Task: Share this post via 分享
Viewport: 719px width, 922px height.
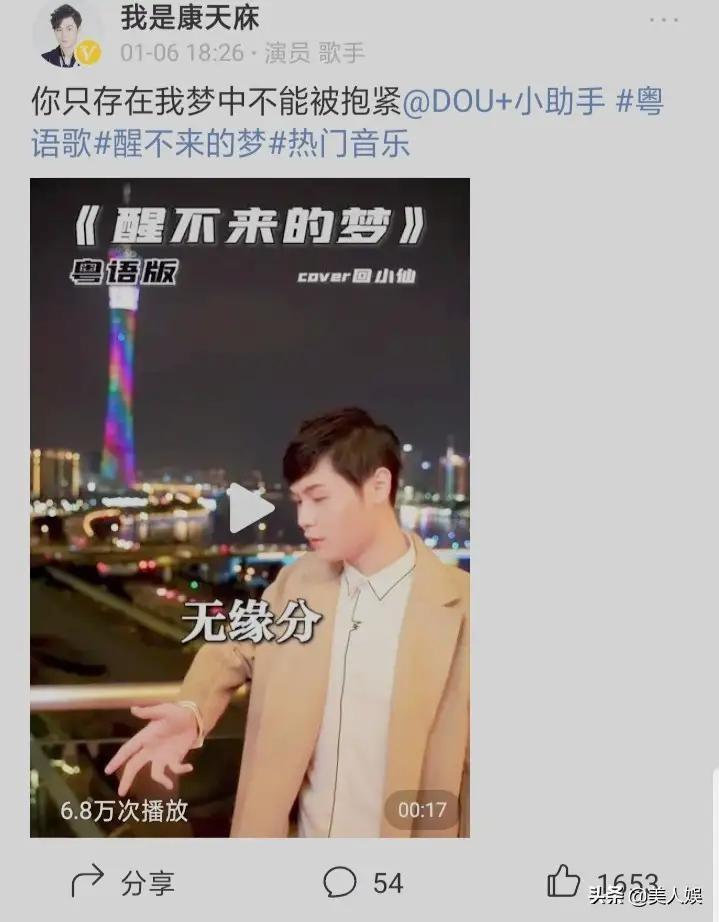Action: coord(123,882)
